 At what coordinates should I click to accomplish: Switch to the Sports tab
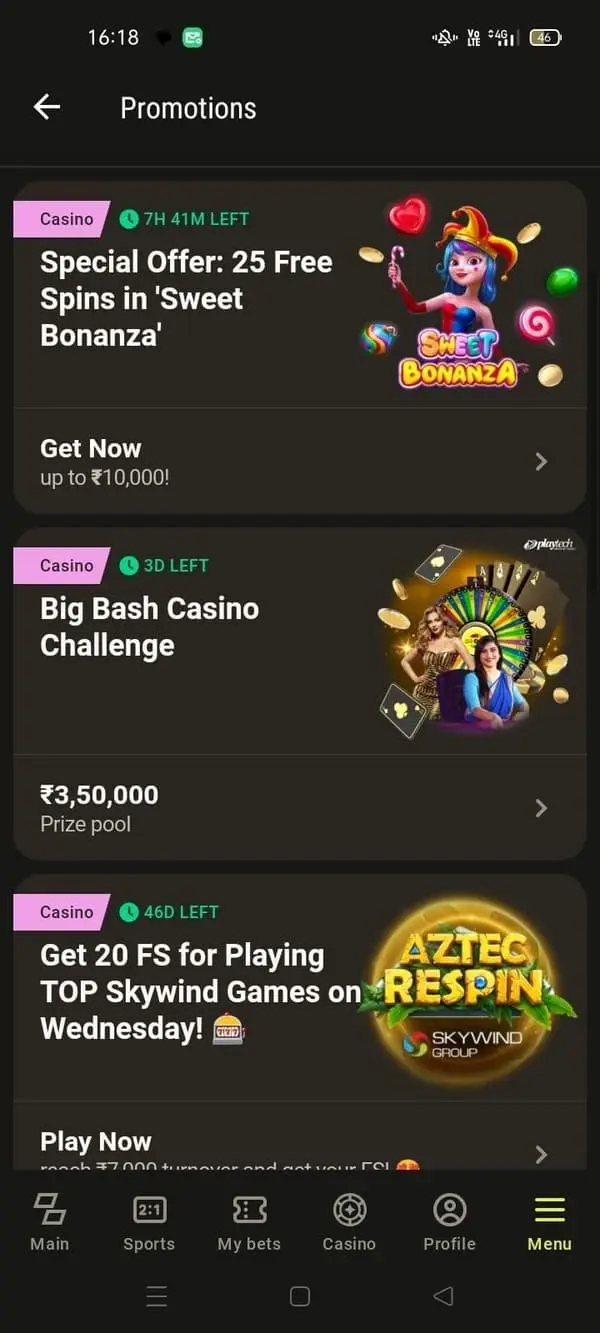point(149,1222)
